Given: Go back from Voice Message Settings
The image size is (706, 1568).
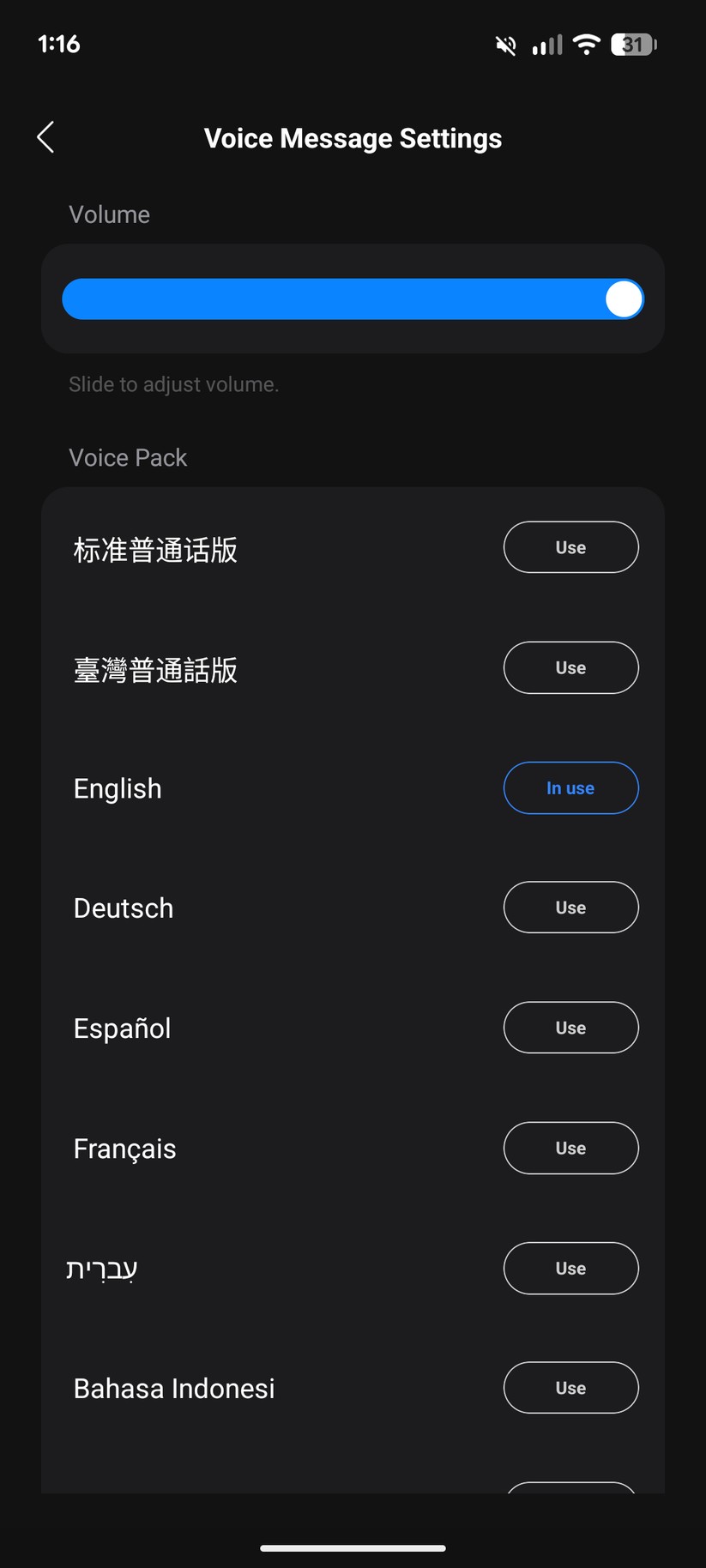Looking at the screenshot, I should 46,137.
